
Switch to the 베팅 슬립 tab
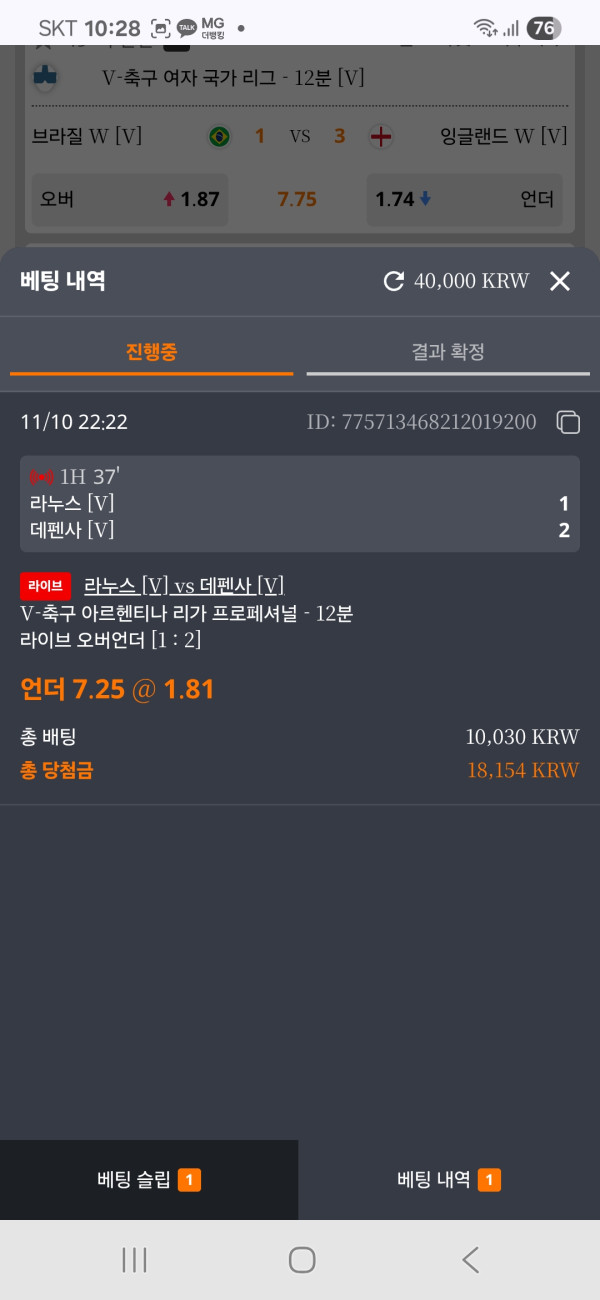click(x=149, y=1180)
